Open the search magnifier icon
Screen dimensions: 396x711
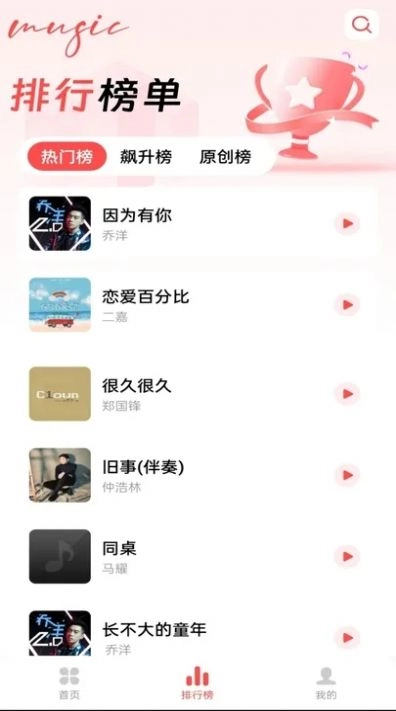362,25
